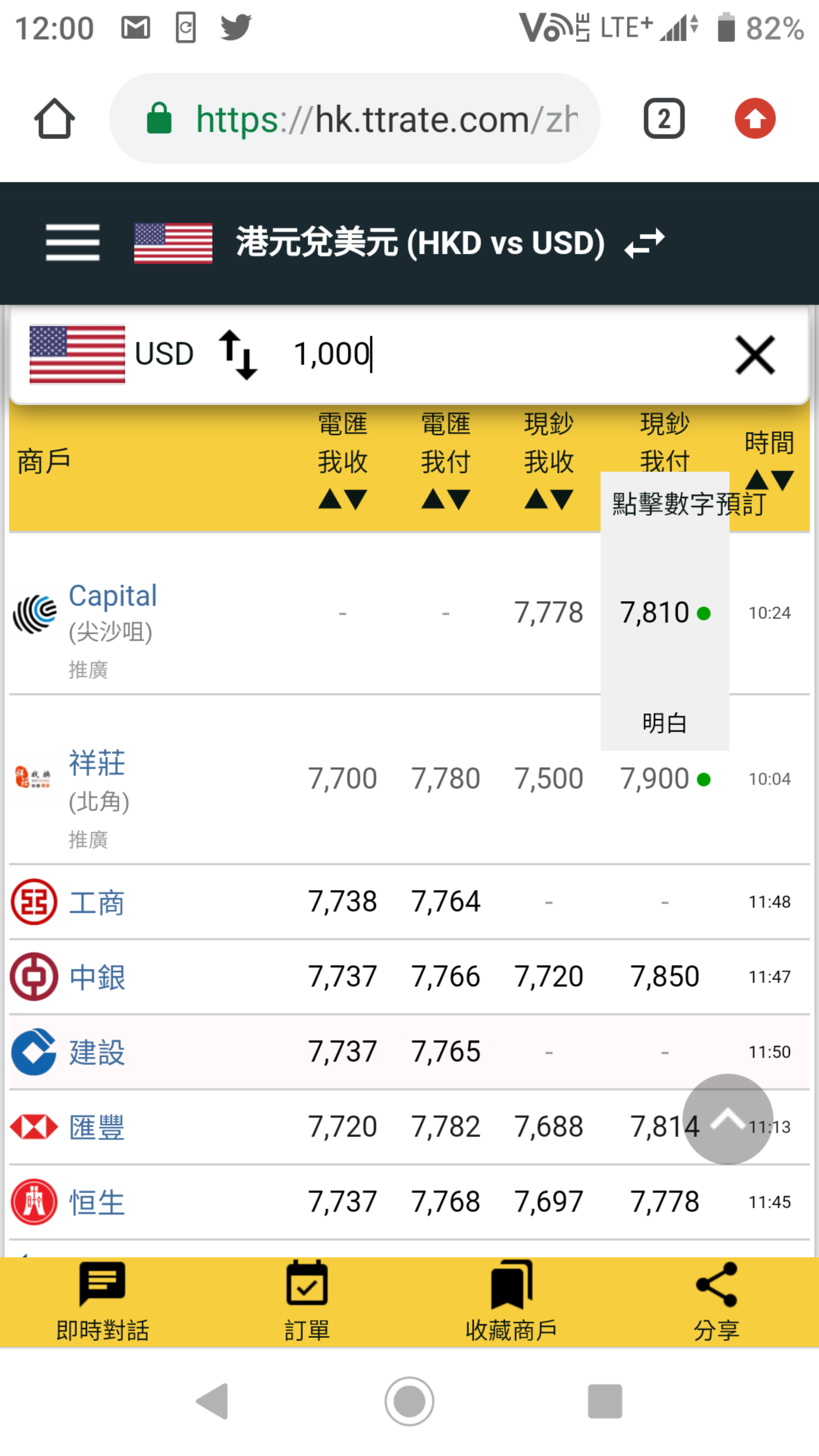Dismiss the tooltip by tapping 明白
Viewport: 819px width, 1456px height.
[x=665, y=723]
